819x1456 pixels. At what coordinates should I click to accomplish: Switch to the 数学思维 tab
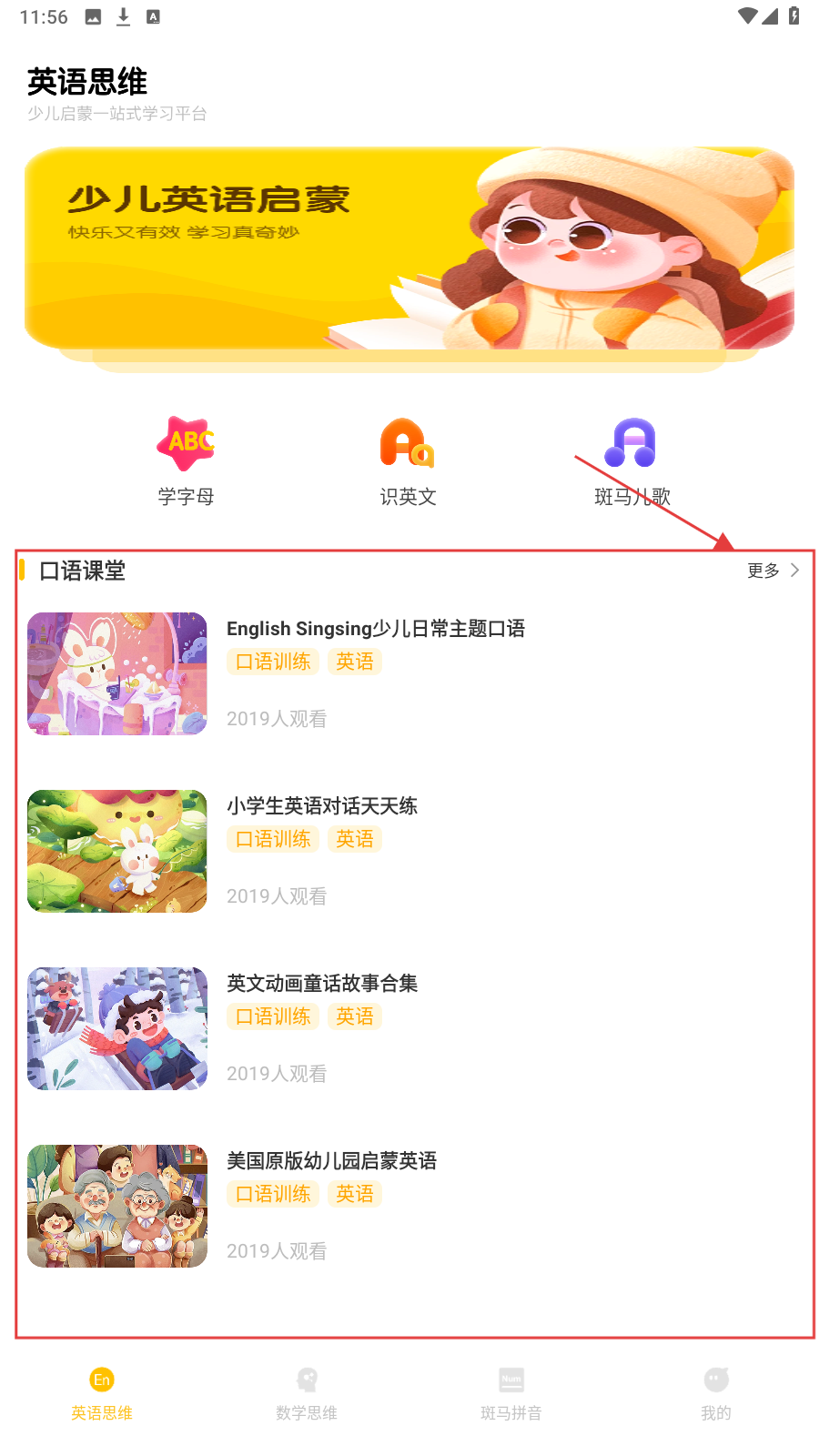point(307,1393)
